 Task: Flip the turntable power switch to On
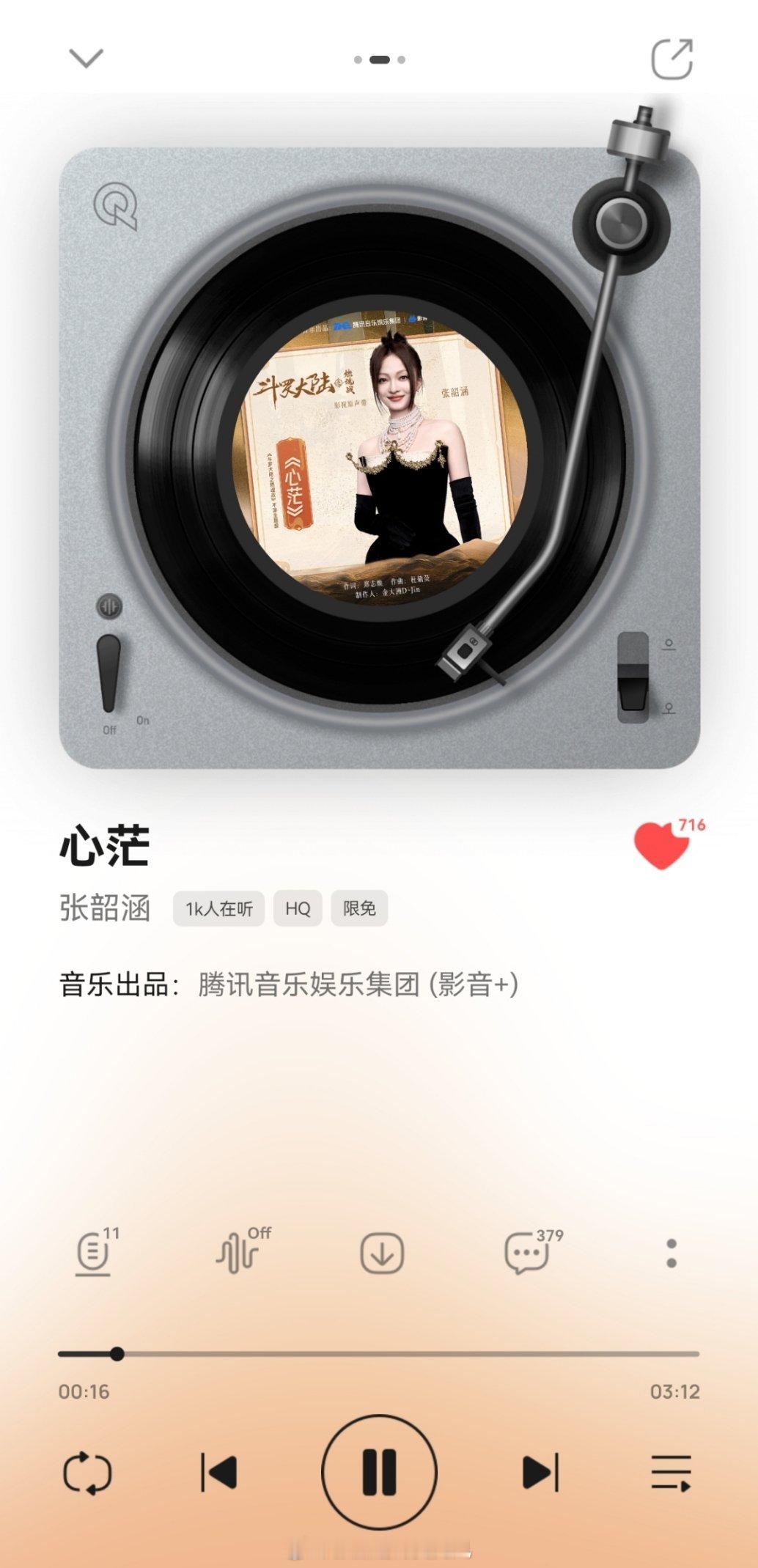(x=108, y=674)
